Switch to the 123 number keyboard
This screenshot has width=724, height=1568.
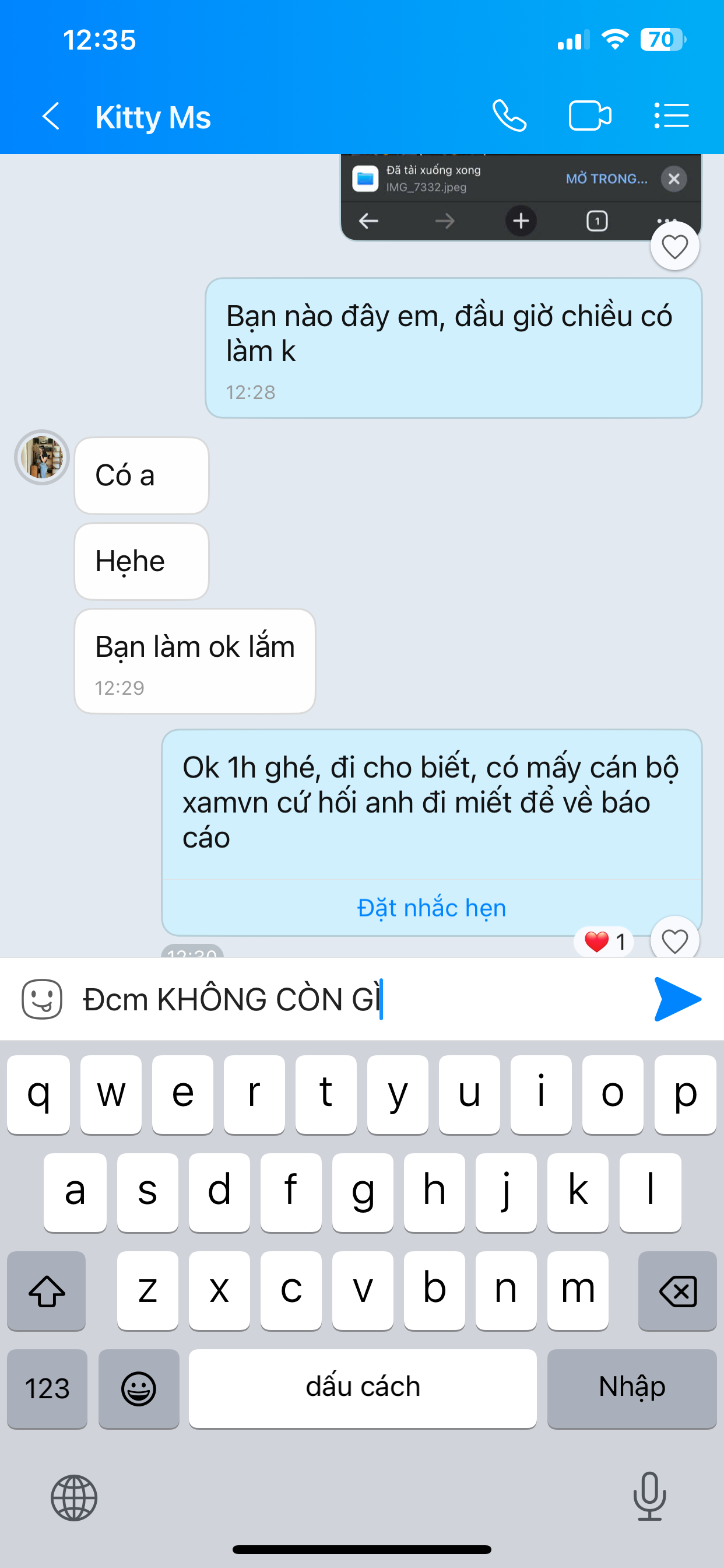point(47,1388)
